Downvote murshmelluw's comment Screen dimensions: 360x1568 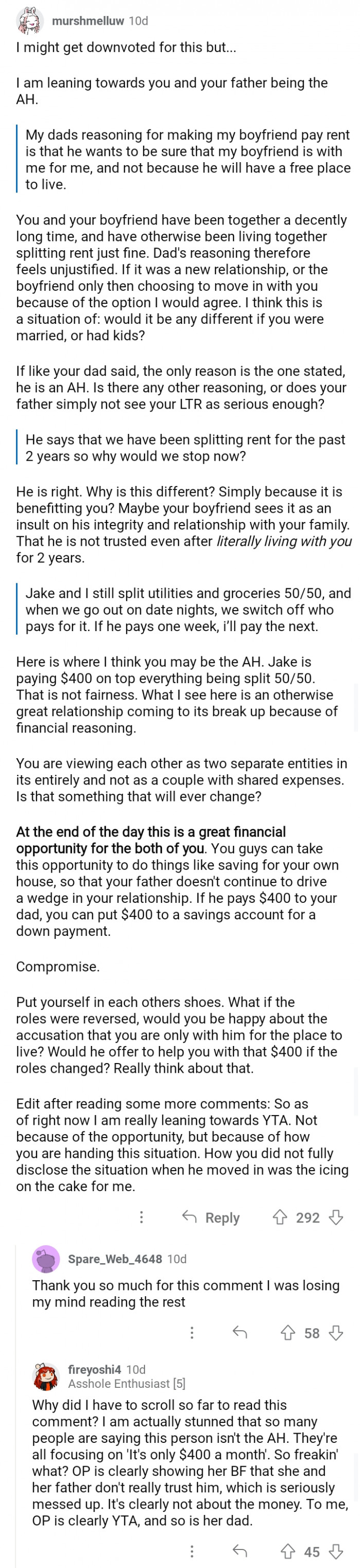[336, 1217]
